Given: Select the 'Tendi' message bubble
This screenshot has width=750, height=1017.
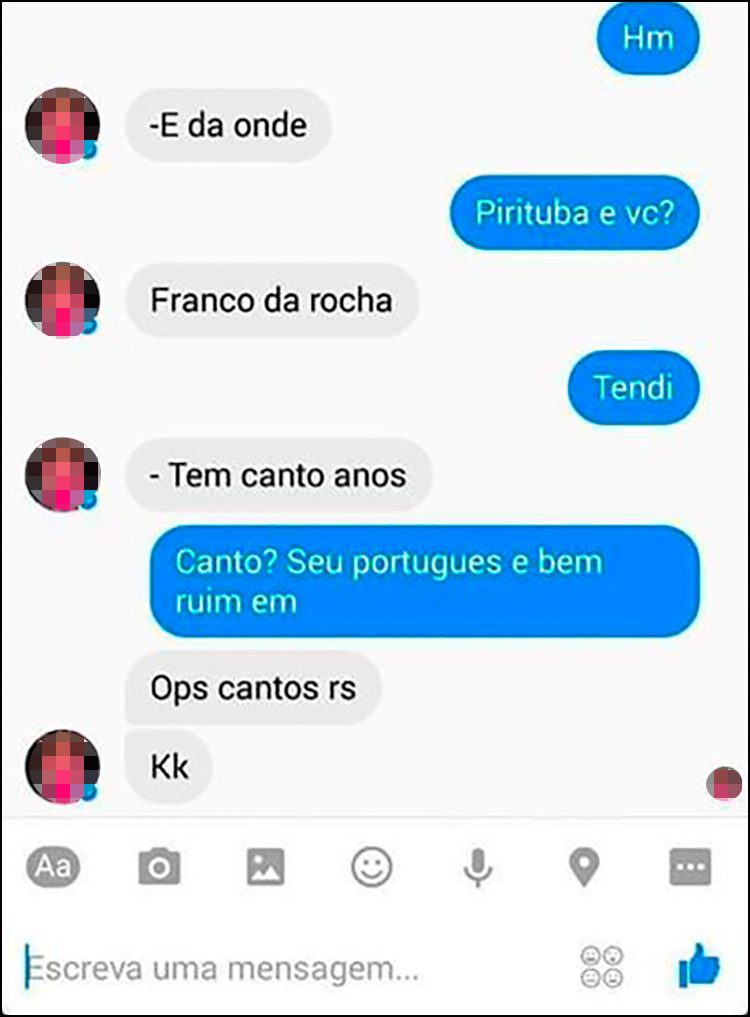Looking at the screenshot, I should click(633, 388).
